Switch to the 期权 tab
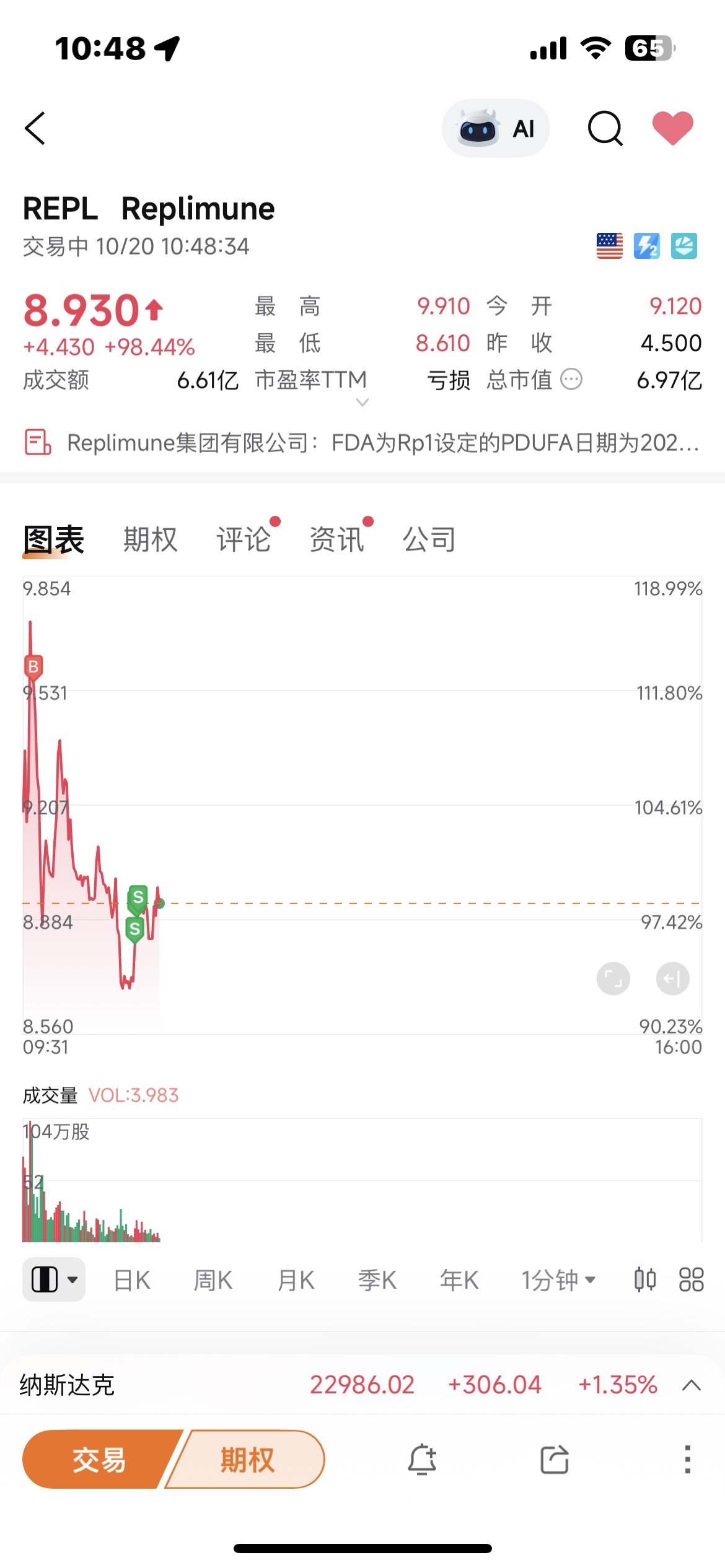This screenshot has width=725, height=1568. [150, 539]
